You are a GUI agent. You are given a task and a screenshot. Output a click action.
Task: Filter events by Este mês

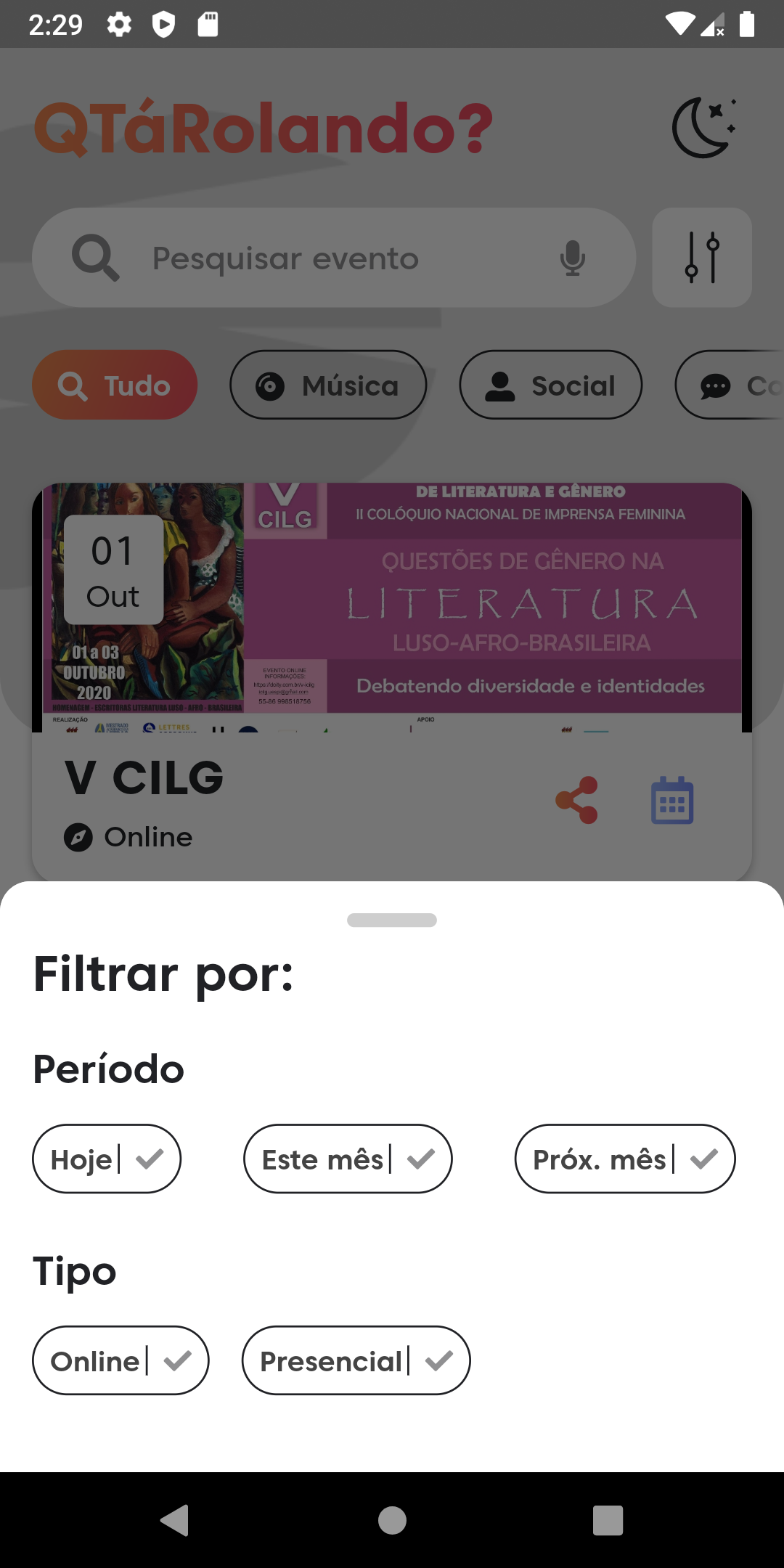(x=348, y=1159)
